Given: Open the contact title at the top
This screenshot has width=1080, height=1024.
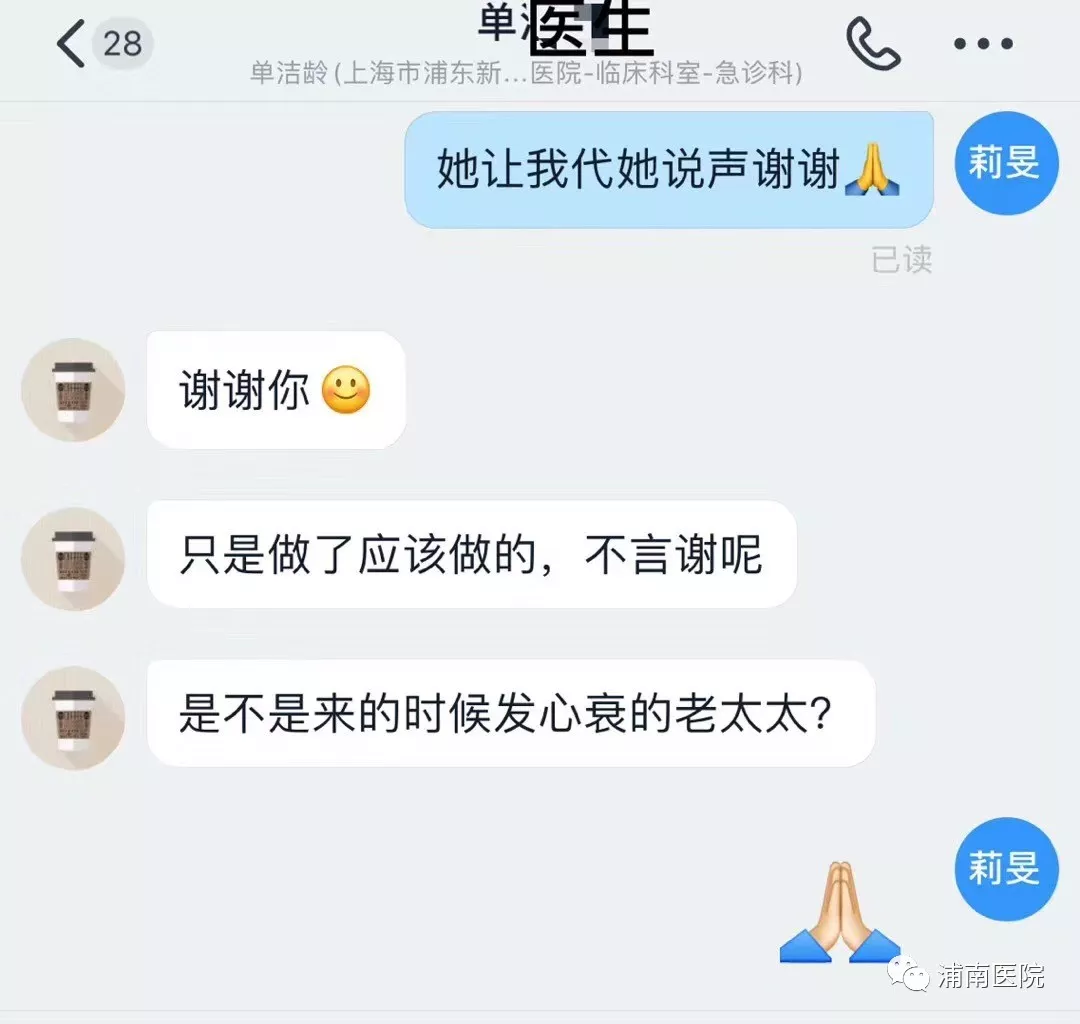Looking at the screenshot, I should point(565,30).
